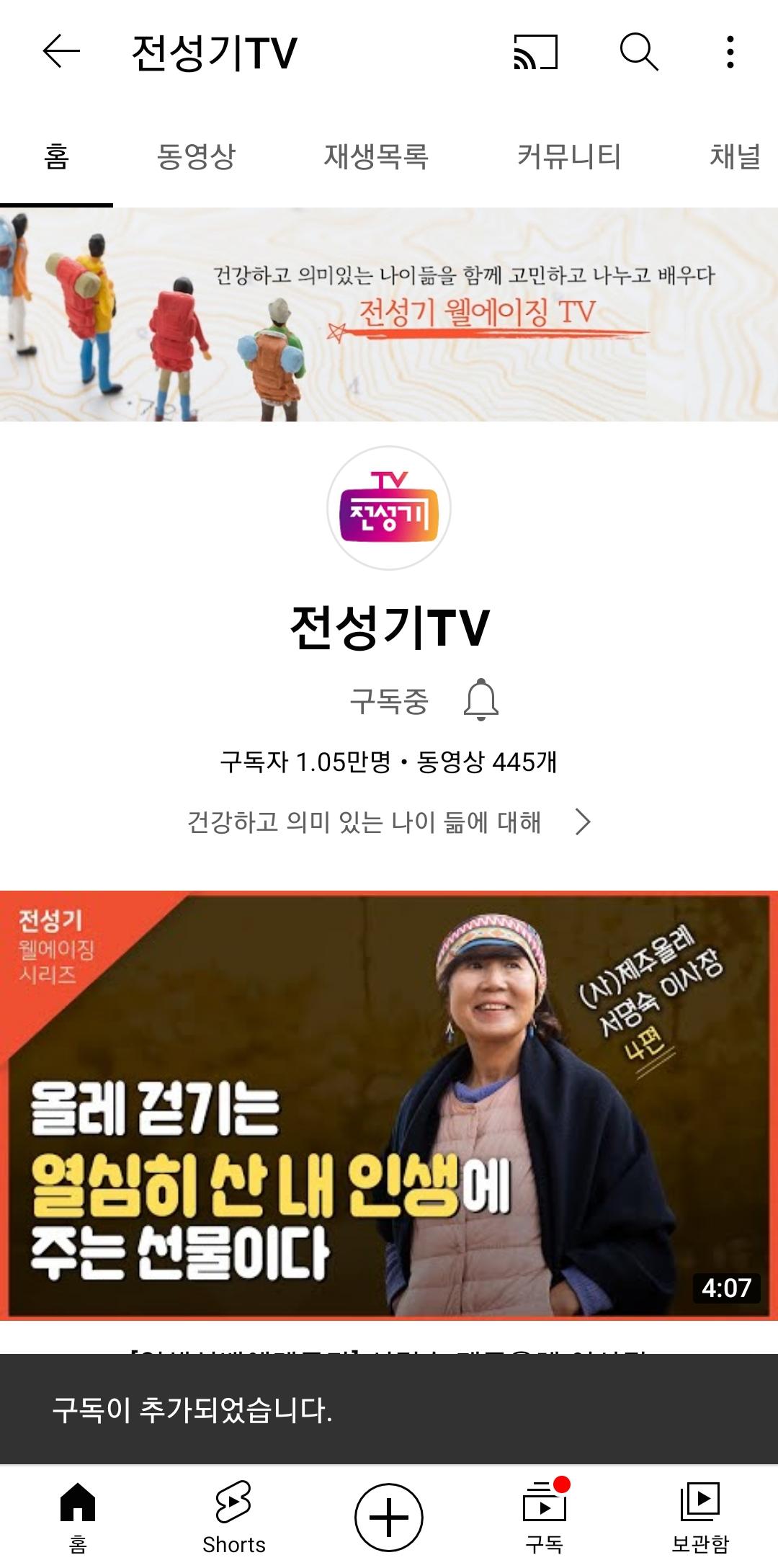Create new content with the plus button
778x1568 pixels.
coord(389,1517)
